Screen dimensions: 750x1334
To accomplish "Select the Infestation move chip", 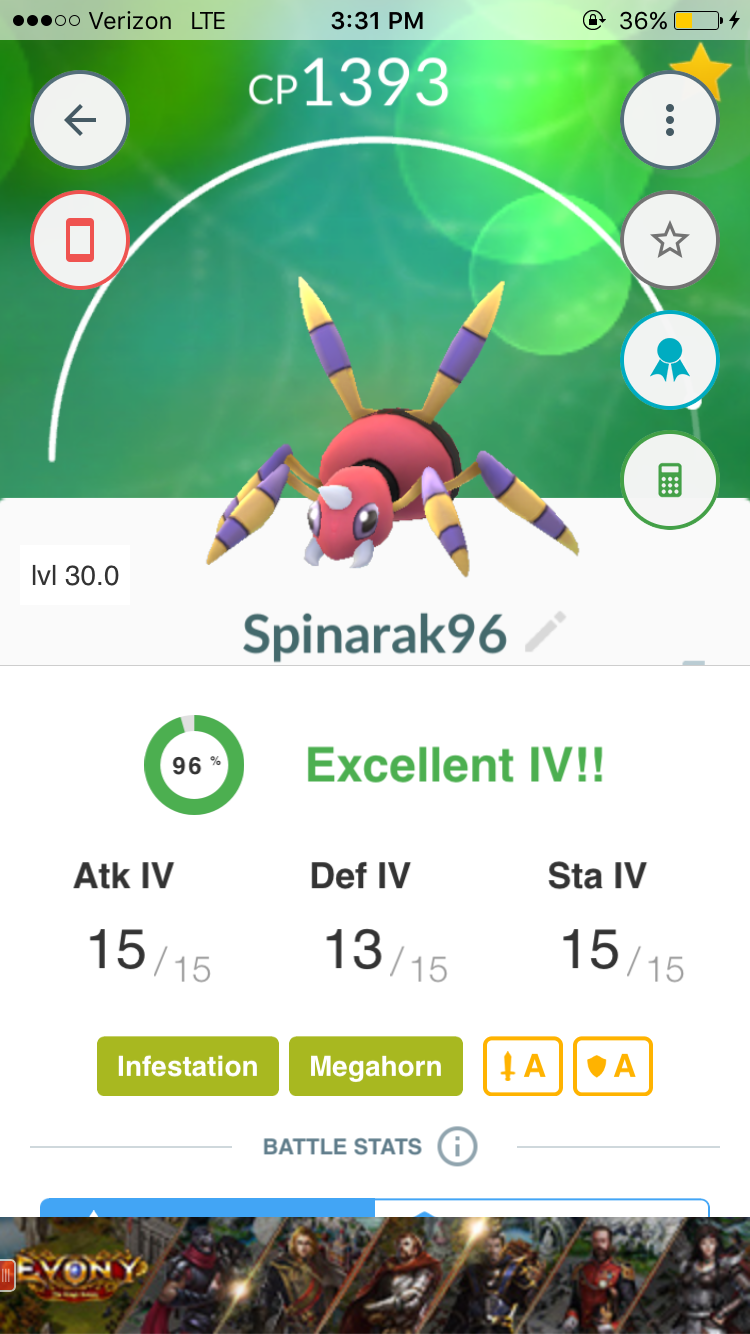I will 188,1066.
